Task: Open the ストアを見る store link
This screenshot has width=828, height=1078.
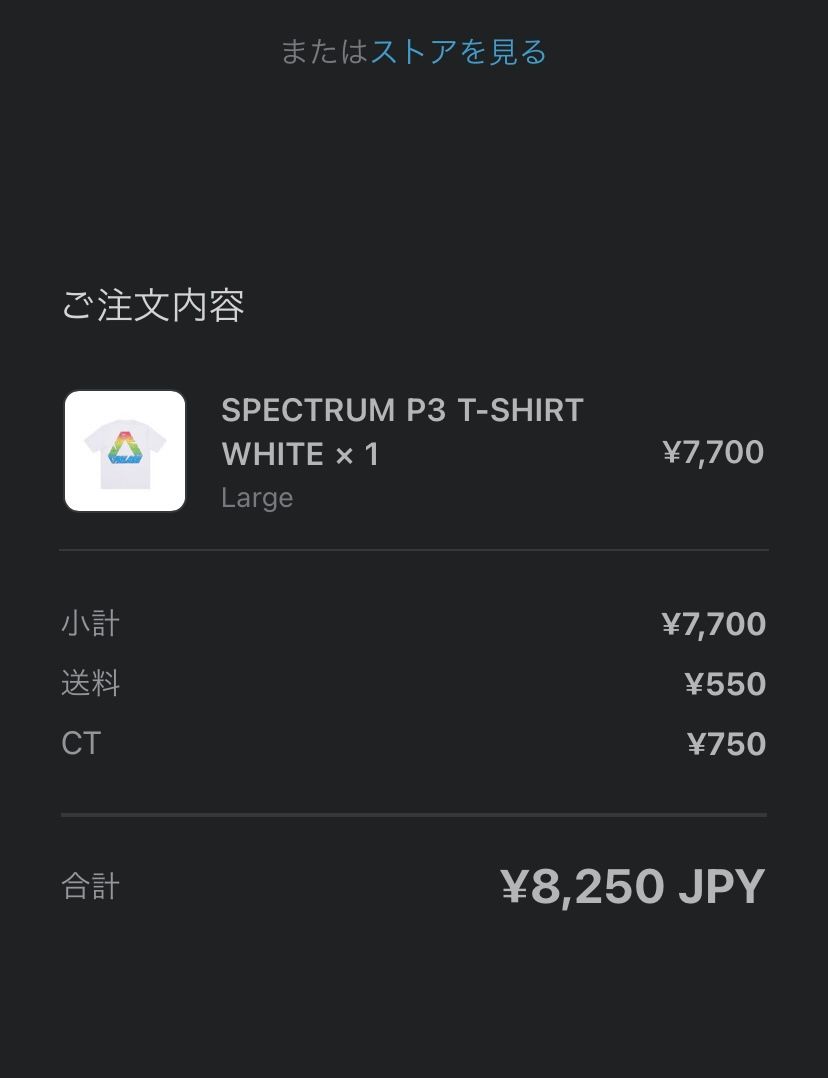Action: [458, 51]
